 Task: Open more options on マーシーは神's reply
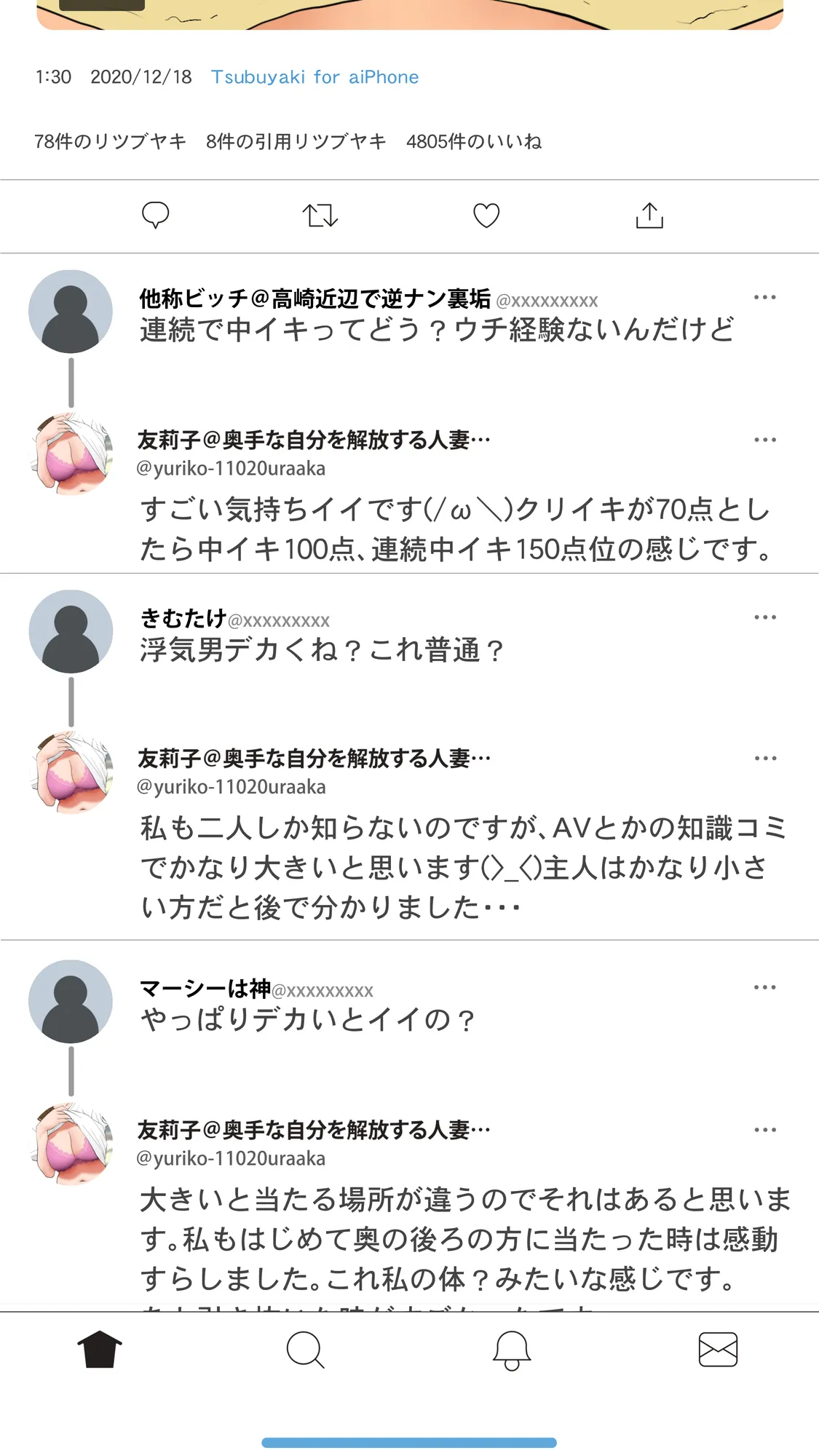click(766, 986)
